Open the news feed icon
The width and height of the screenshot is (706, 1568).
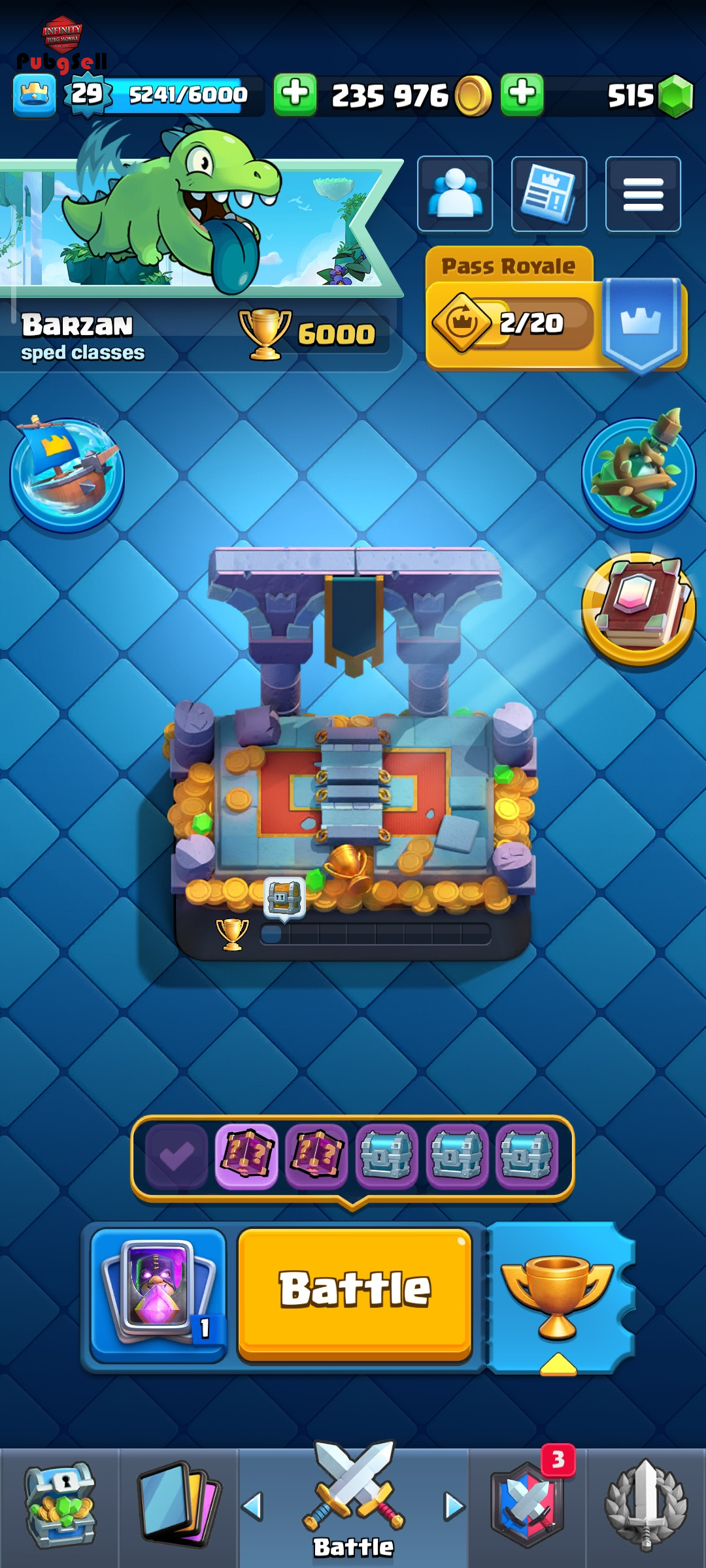548,193
